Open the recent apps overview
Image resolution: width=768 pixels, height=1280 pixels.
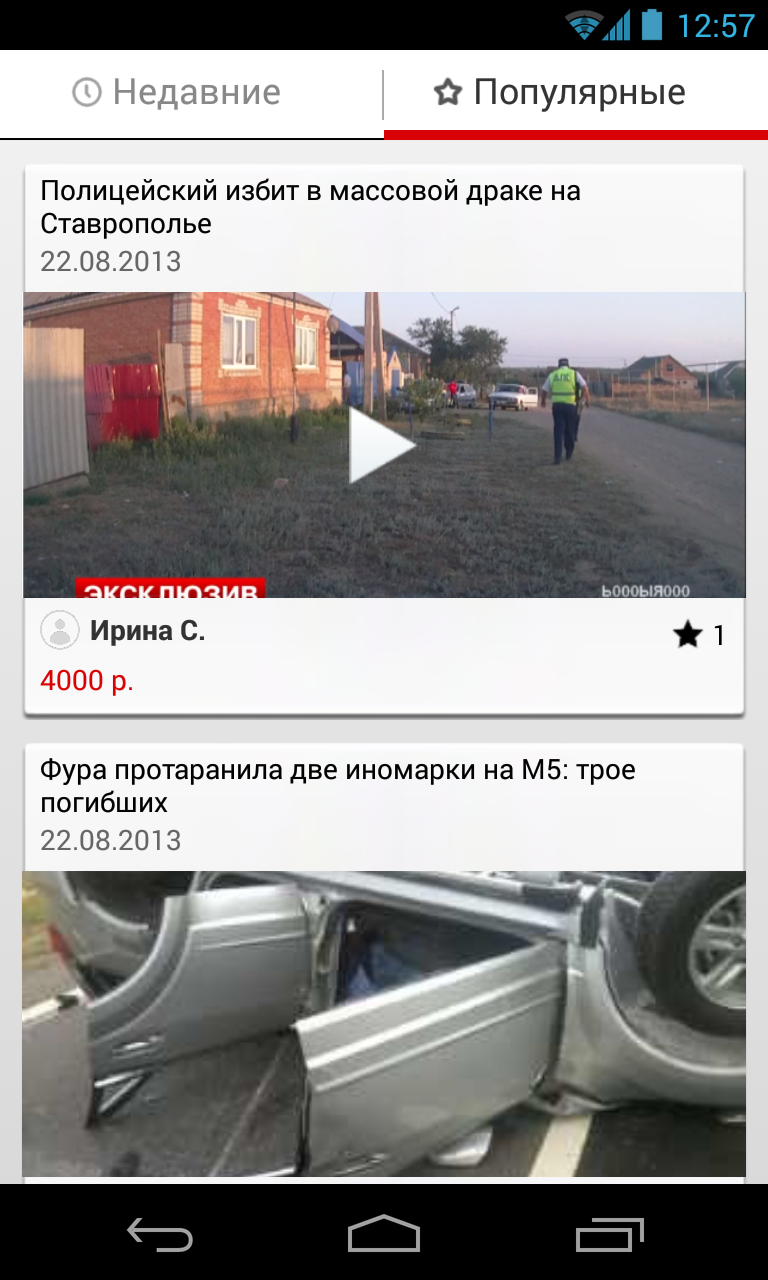(610, 1235)
